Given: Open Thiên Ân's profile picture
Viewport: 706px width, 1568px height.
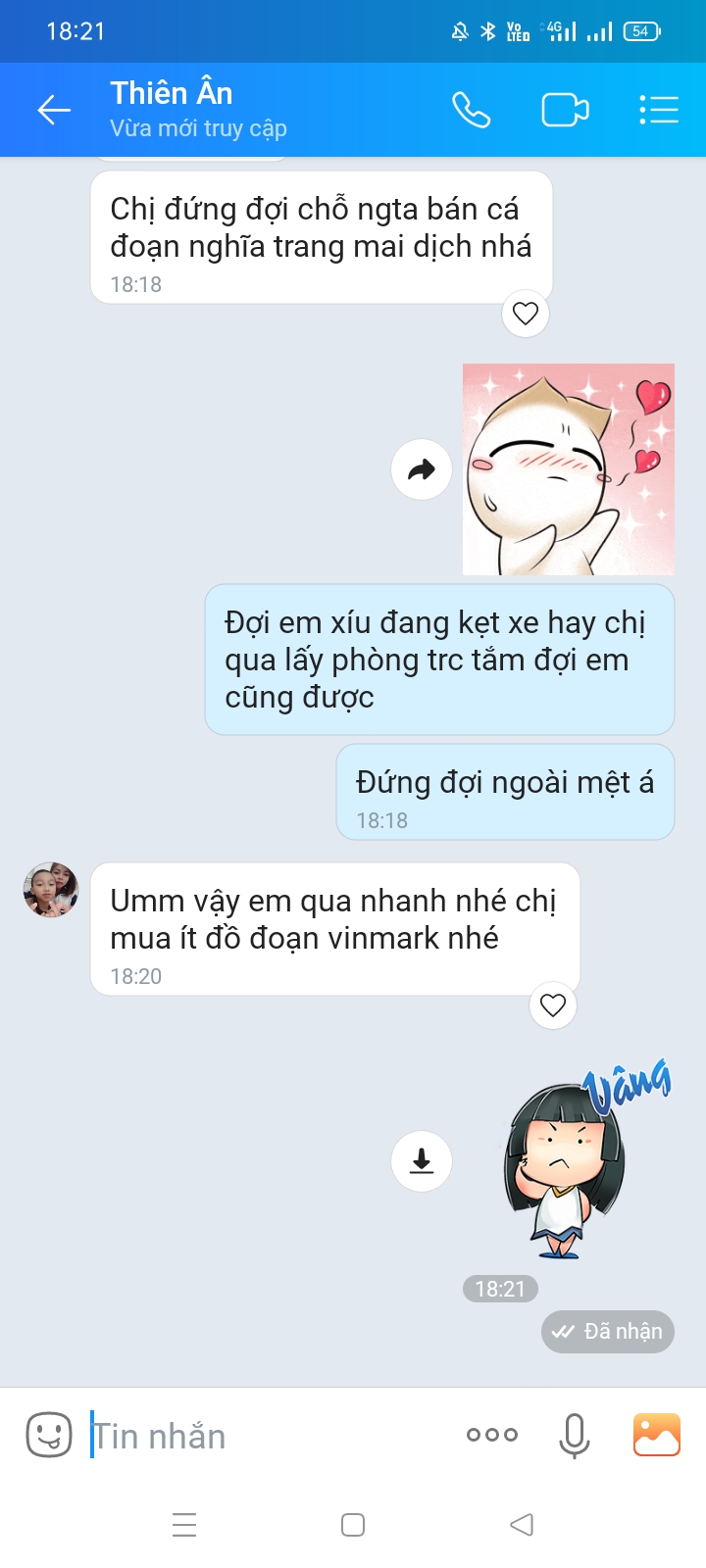Looking at the screenshot, I should click(51, 890).
